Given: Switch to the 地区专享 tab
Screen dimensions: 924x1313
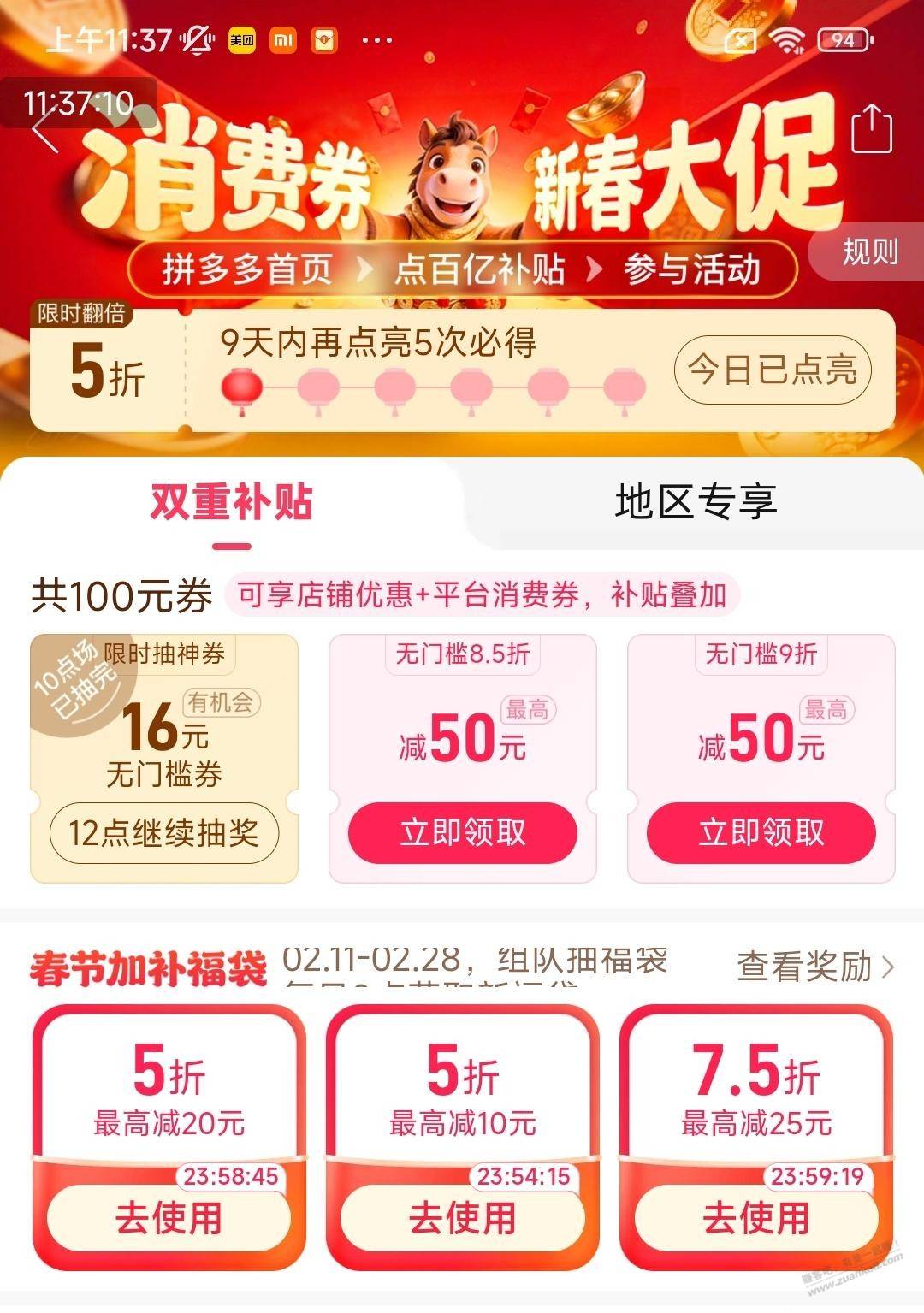Looking at the screenshot, I should (695, 502).
